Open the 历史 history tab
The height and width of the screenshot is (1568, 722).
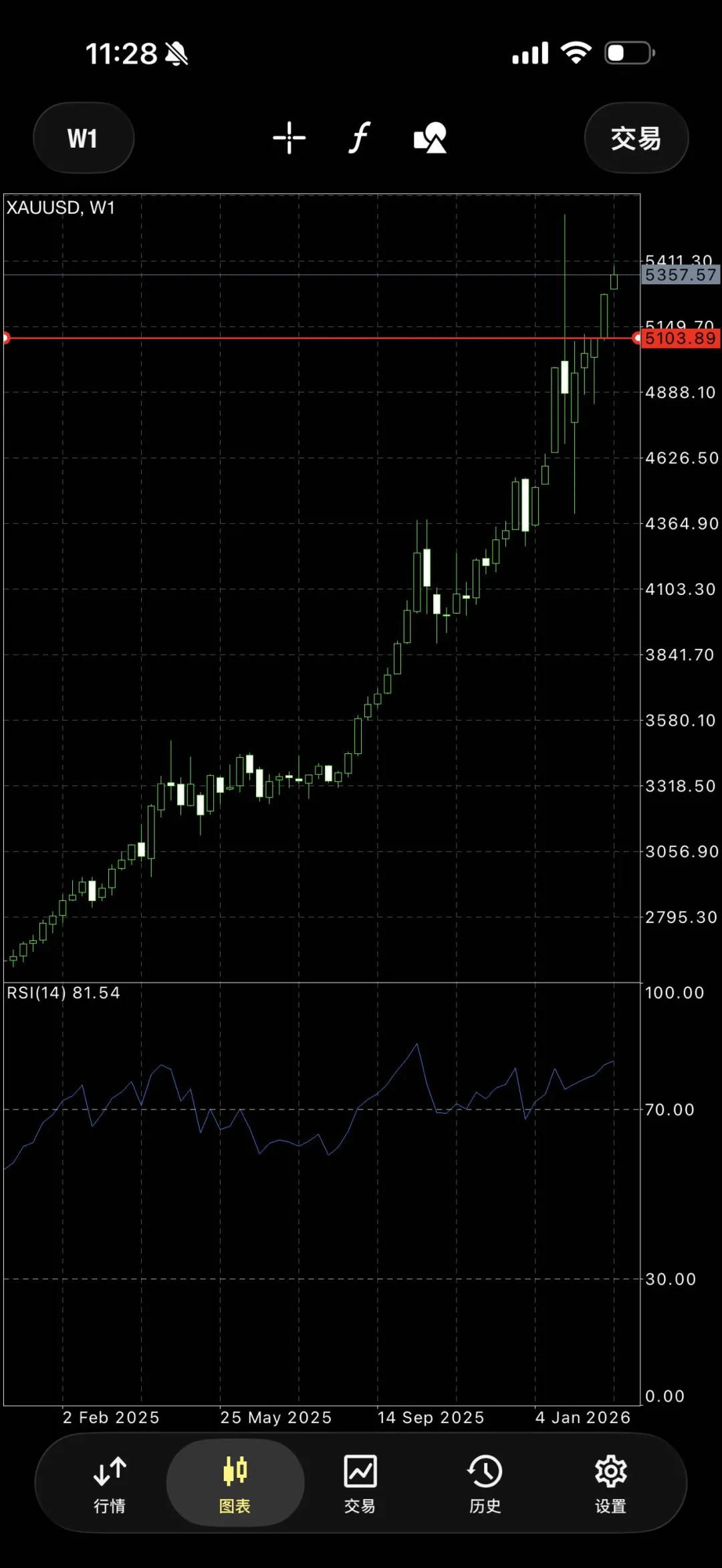pyautogui.click(x=485, y=1484)
